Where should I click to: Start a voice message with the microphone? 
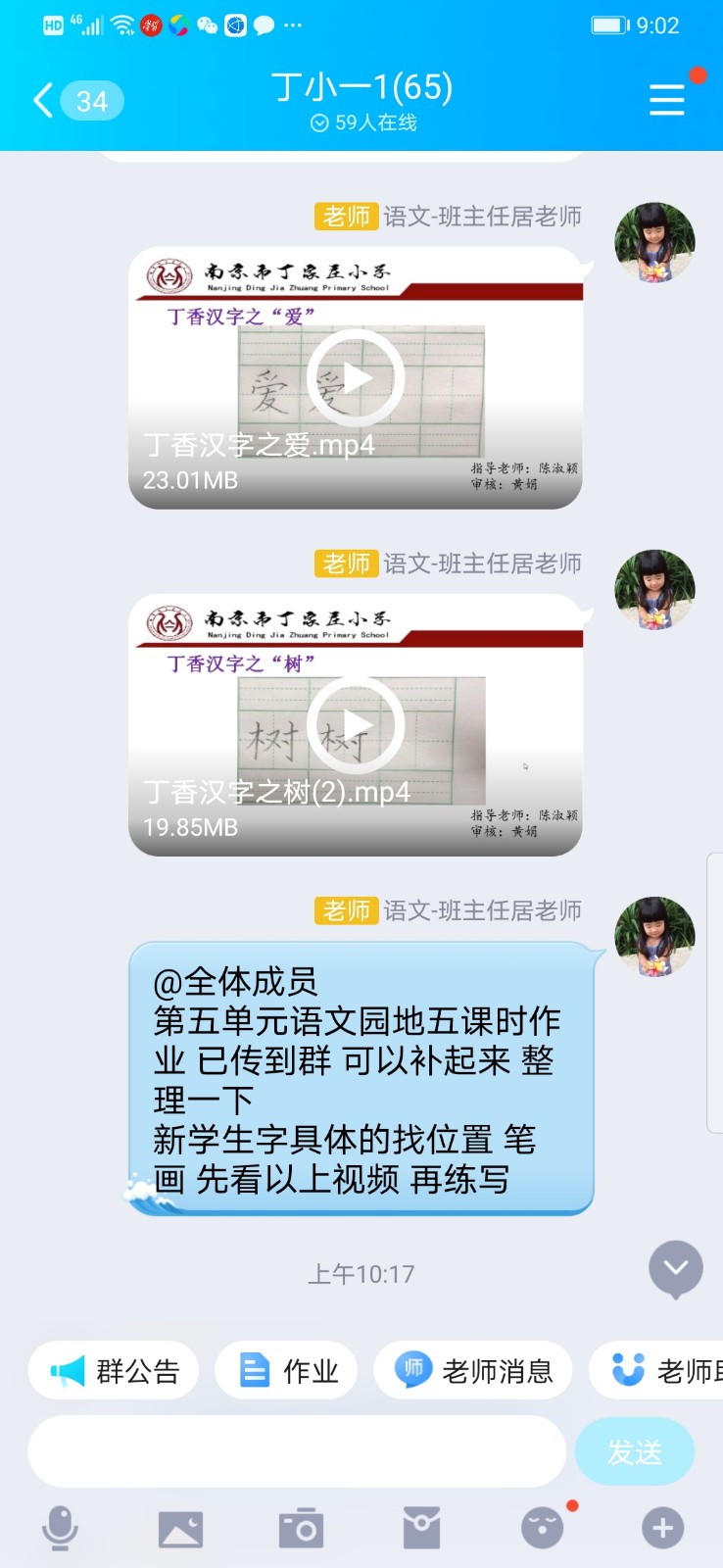60,1528
